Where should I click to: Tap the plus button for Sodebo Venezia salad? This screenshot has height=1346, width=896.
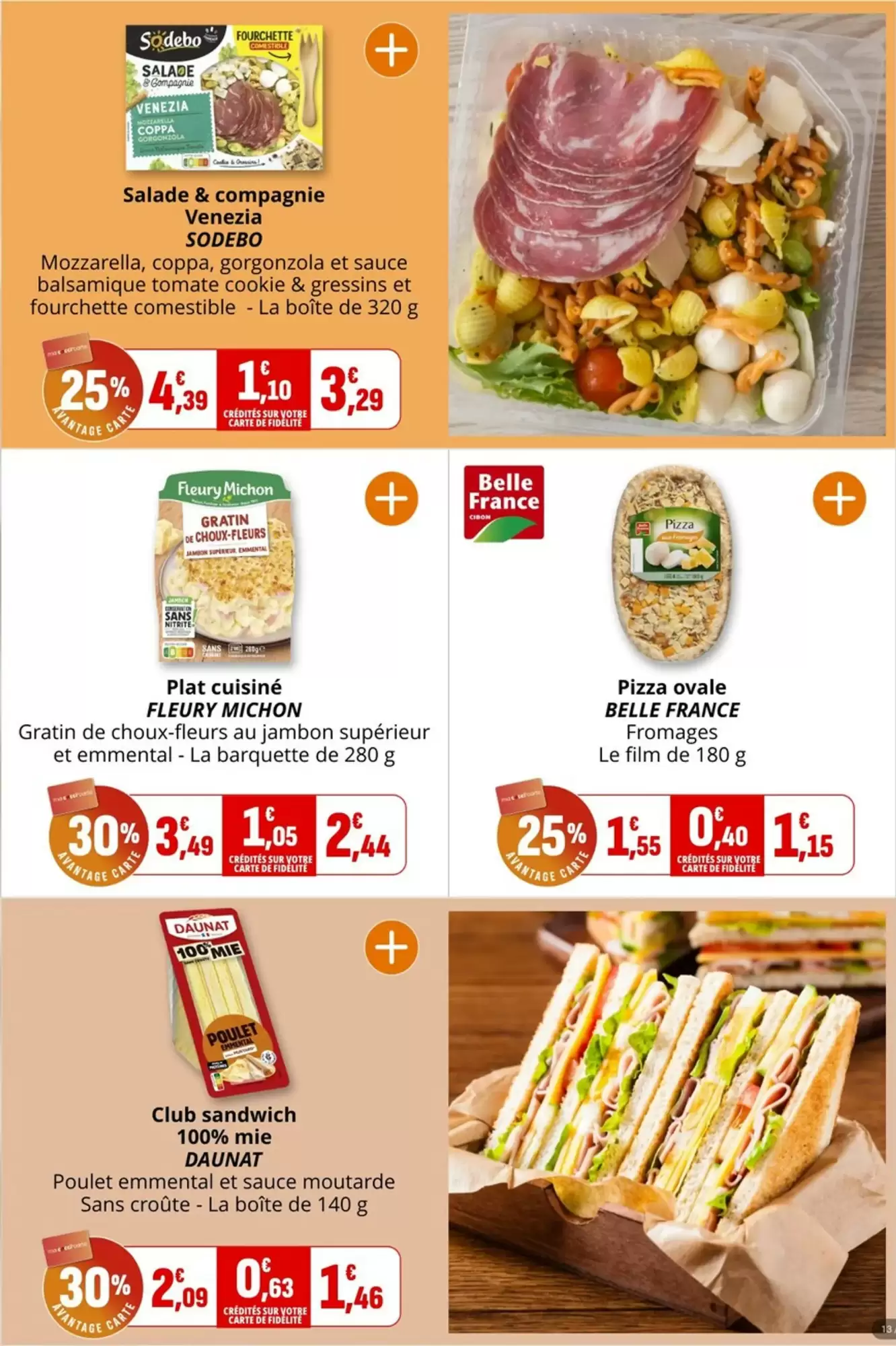391,50
